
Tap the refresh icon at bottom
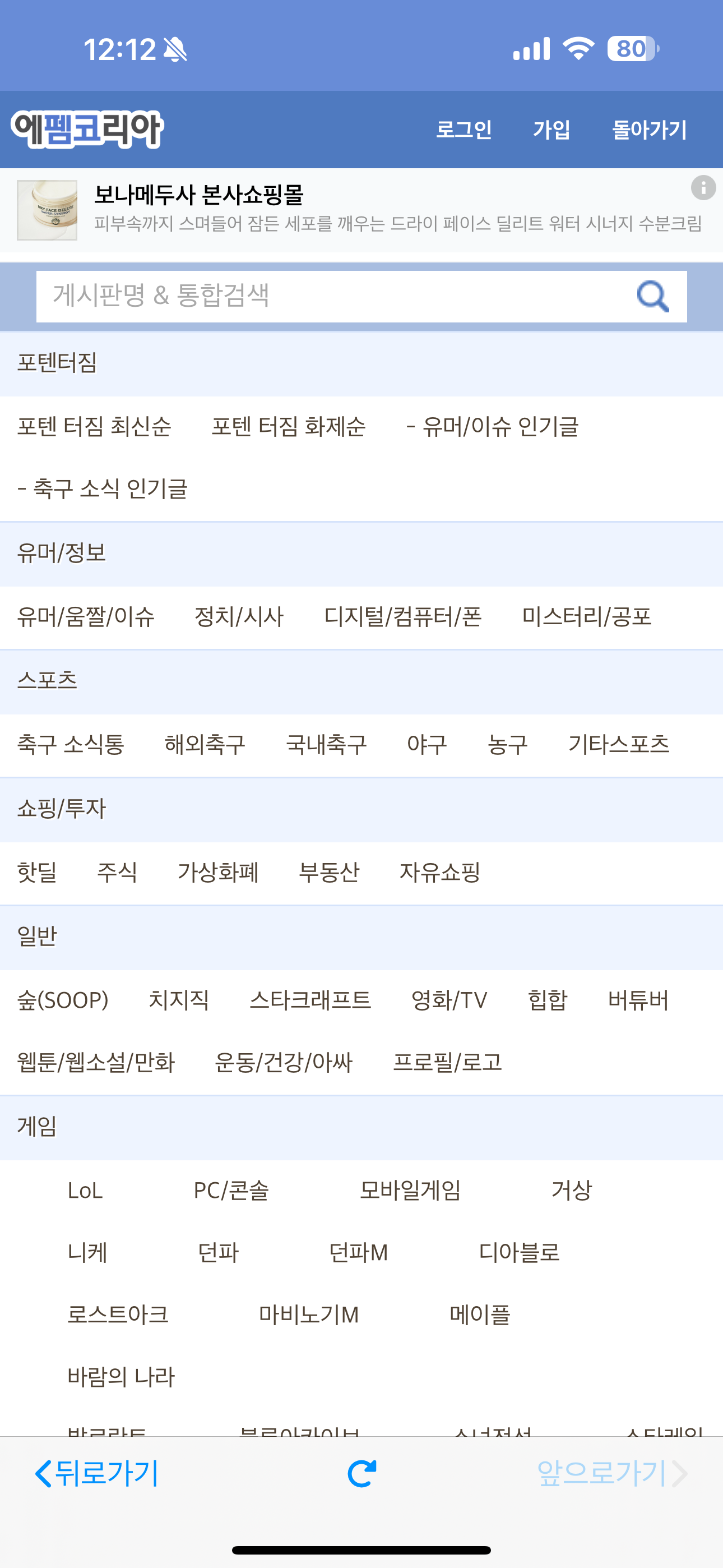point(361,1474)
